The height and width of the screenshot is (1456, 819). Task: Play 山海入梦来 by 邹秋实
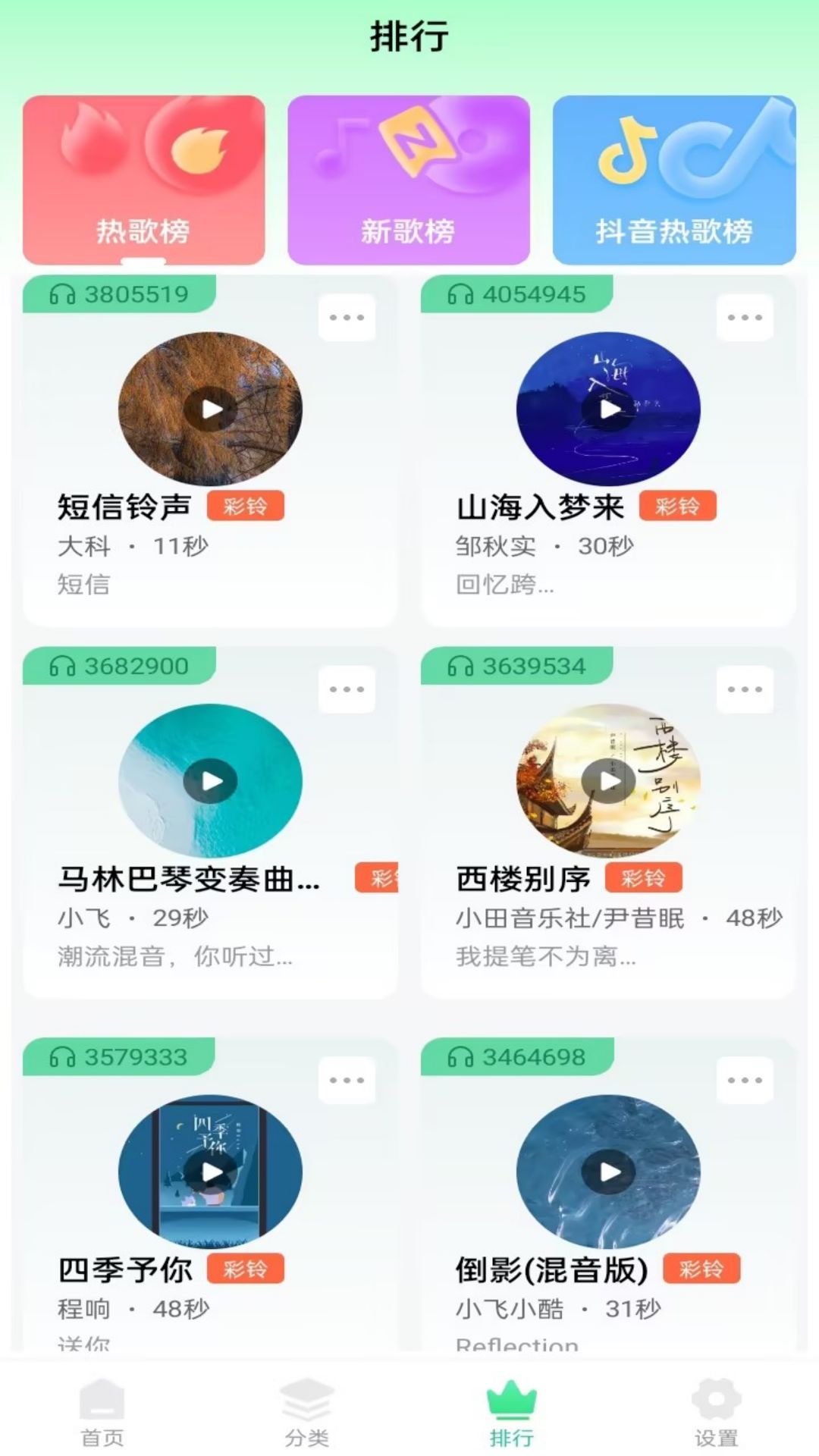(609, 409)
